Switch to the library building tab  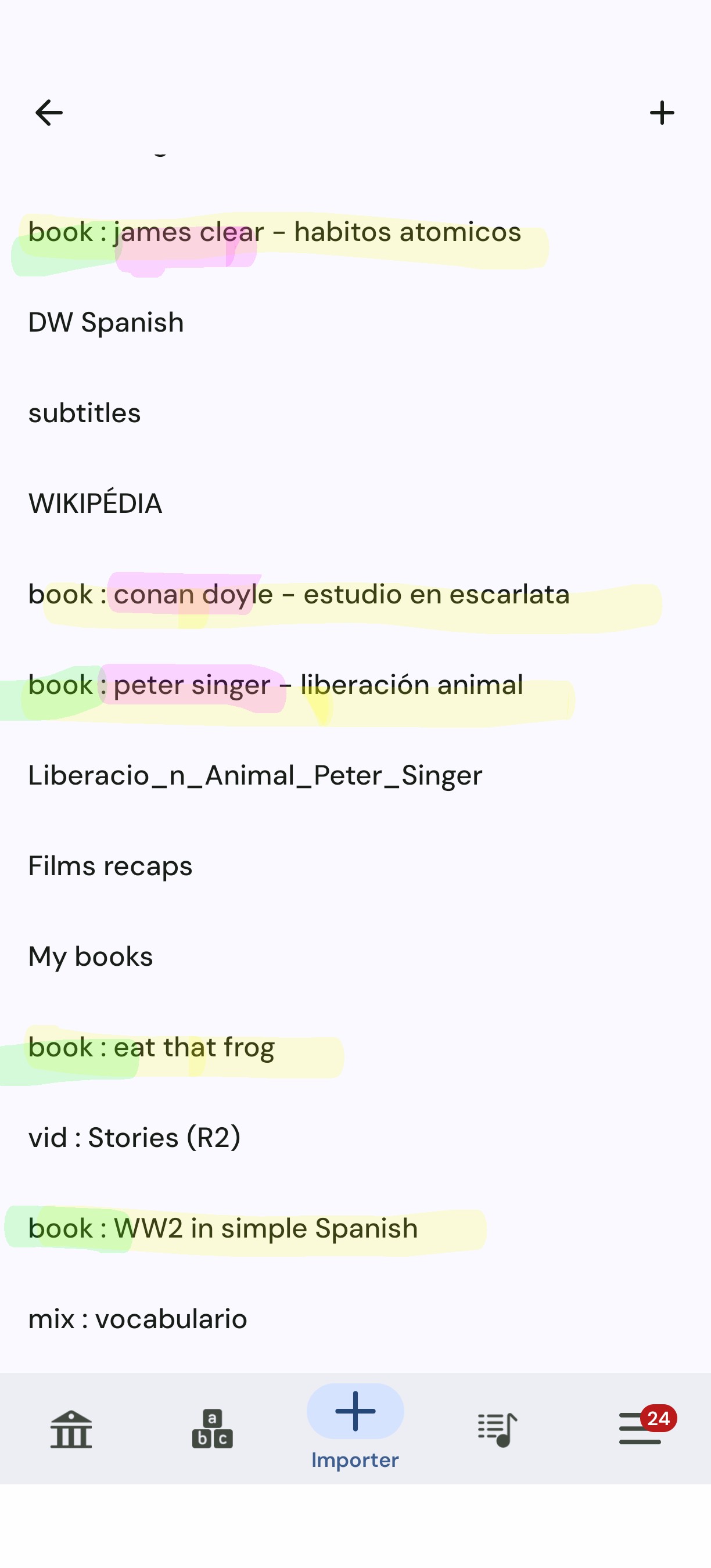tap(71, 1429)
